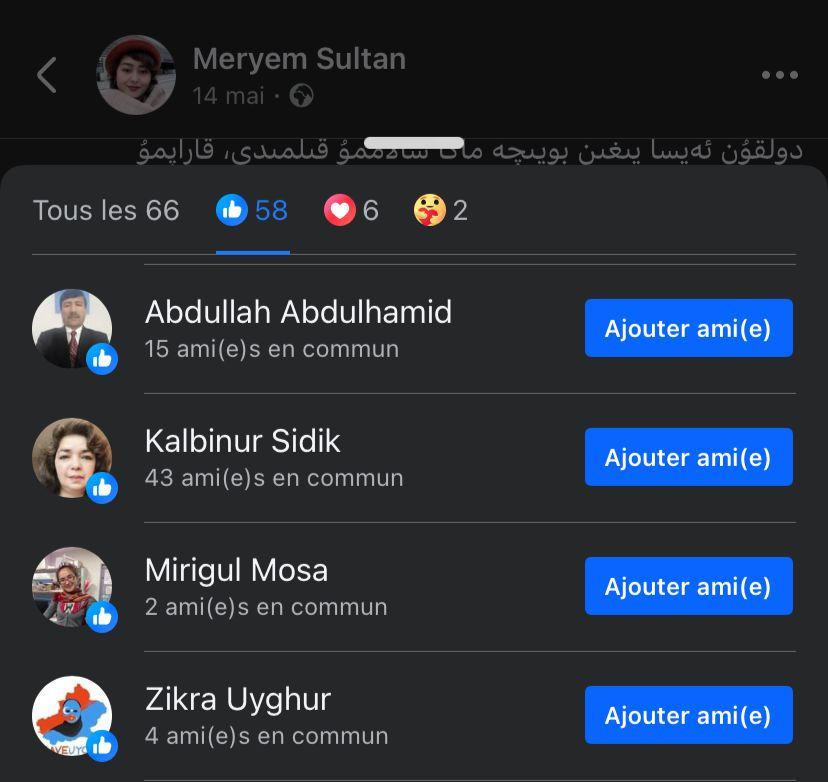Send friend request to Mirigul Mosa
This screenshot has width=828, height=782.
click(x=688, y=586)
